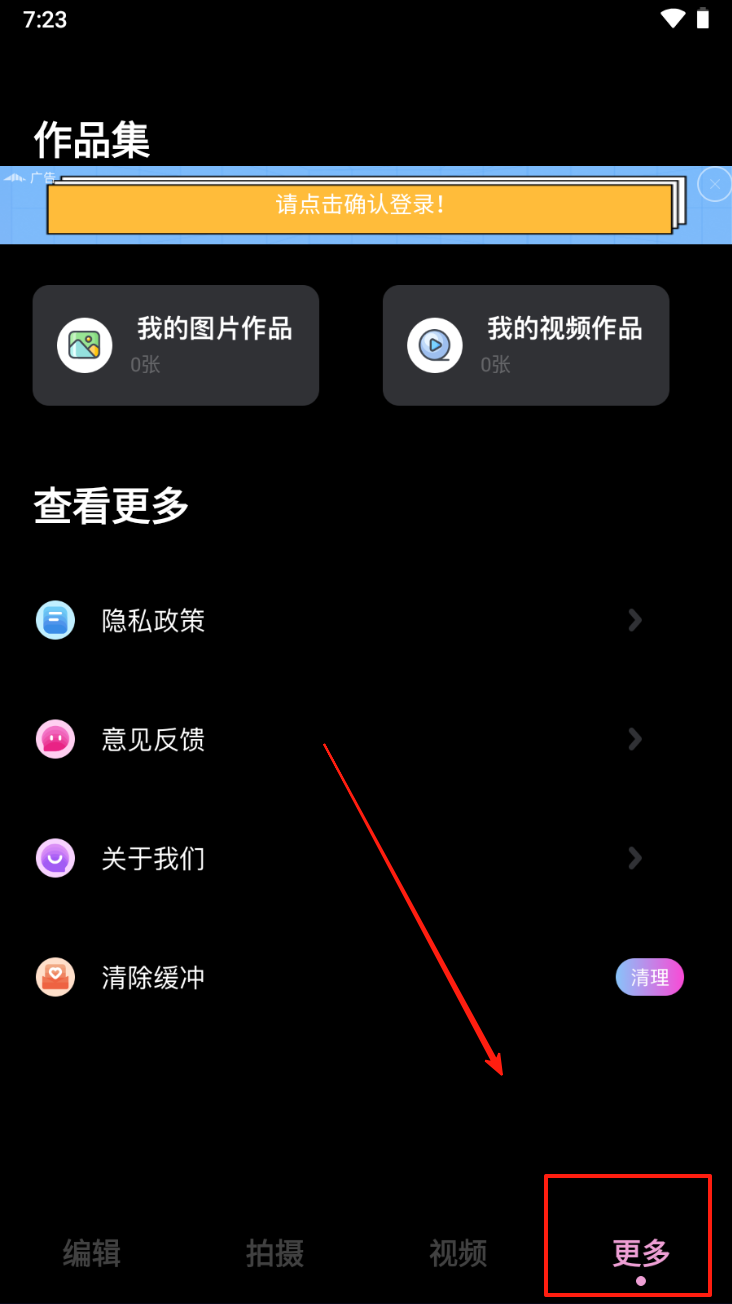Viewport: 732px width, 1304px height.
Task: Tap the 清理 button to clear cache
Action: [x=649, y=977]
